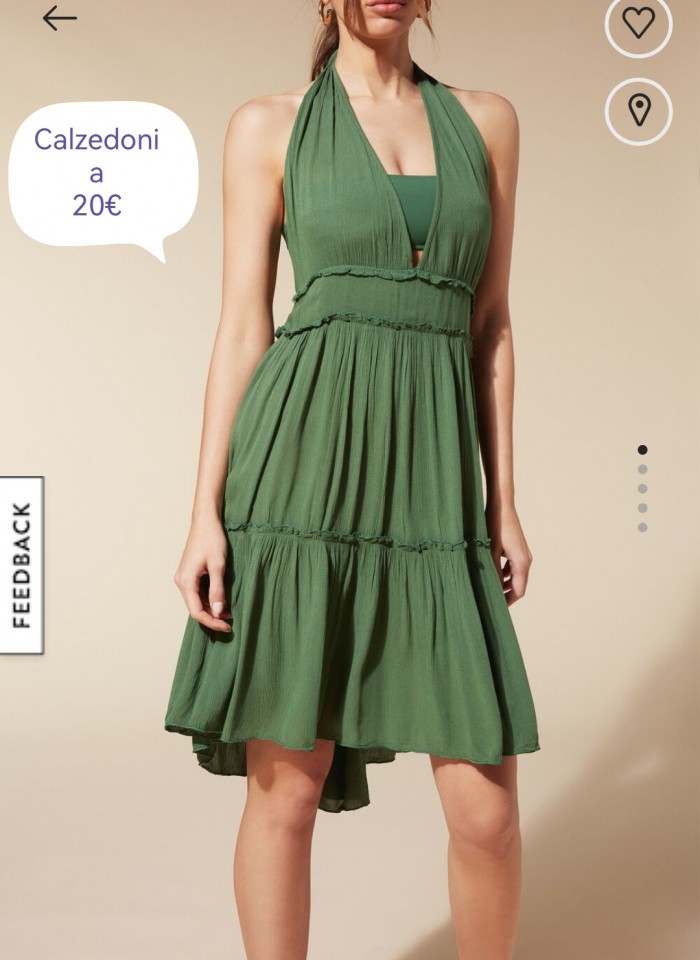
Task: Open the Feedback side tab
Action: 22,565
